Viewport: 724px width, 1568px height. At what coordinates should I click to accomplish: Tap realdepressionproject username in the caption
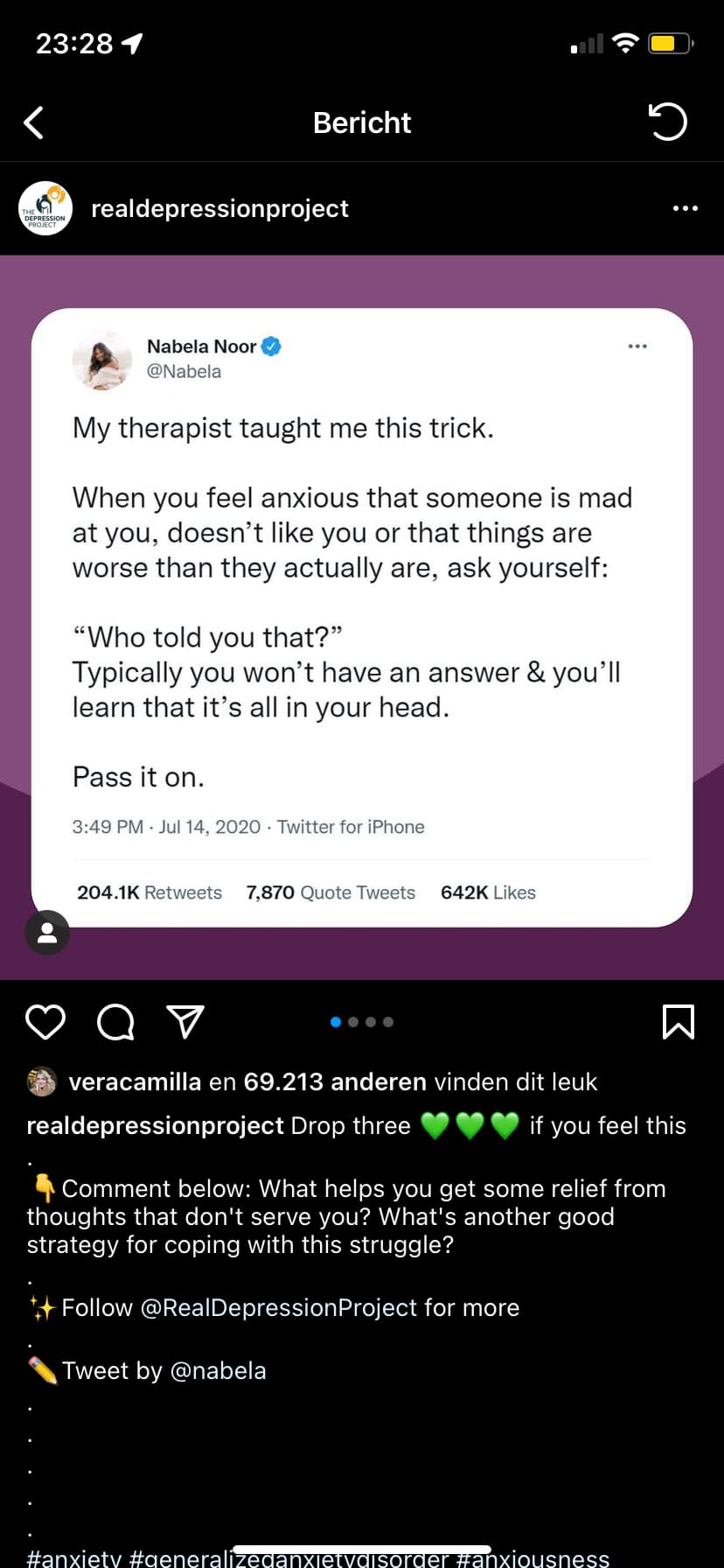(155, 1125)
